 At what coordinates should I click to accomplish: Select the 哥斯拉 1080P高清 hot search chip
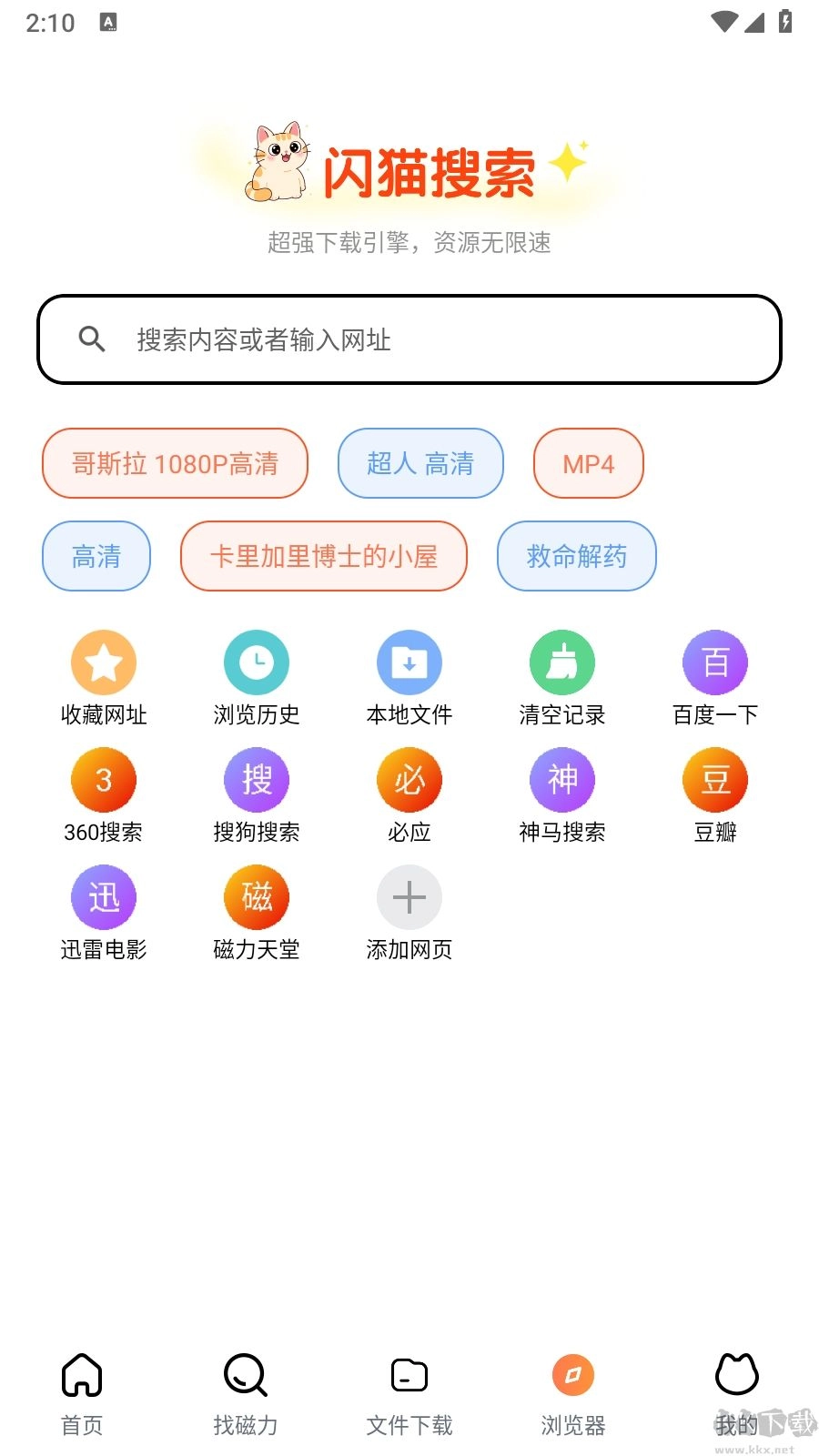[175, 464]
